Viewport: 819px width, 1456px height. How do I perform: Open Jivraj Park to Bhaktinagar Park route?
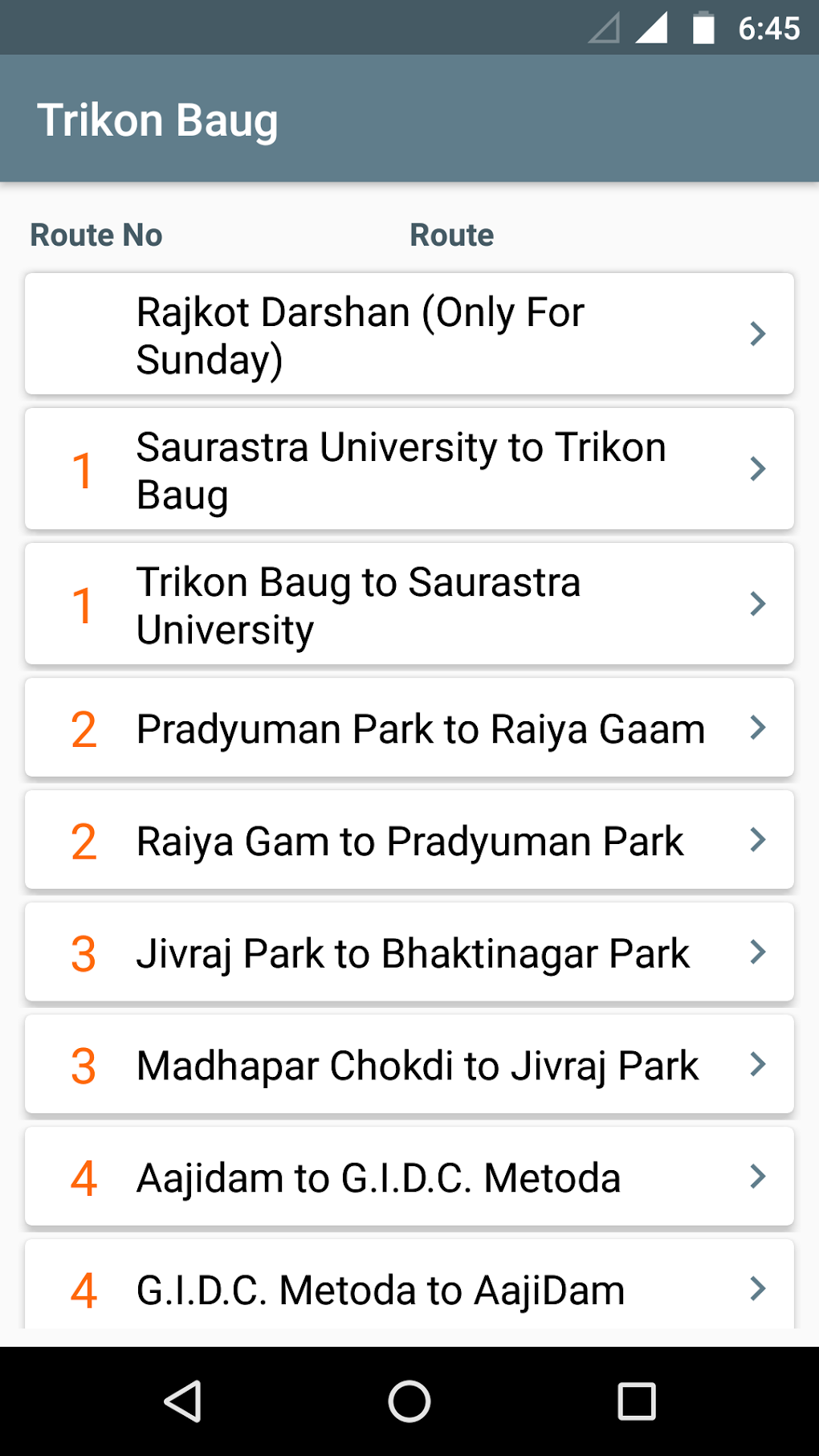[x=409, y=953]
